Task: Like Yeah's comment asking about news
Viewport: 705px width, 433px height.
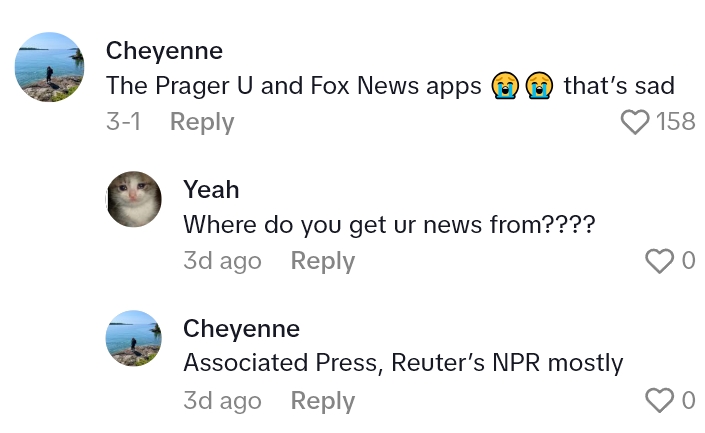Action: pyautogui.click(x=659, y=261)
